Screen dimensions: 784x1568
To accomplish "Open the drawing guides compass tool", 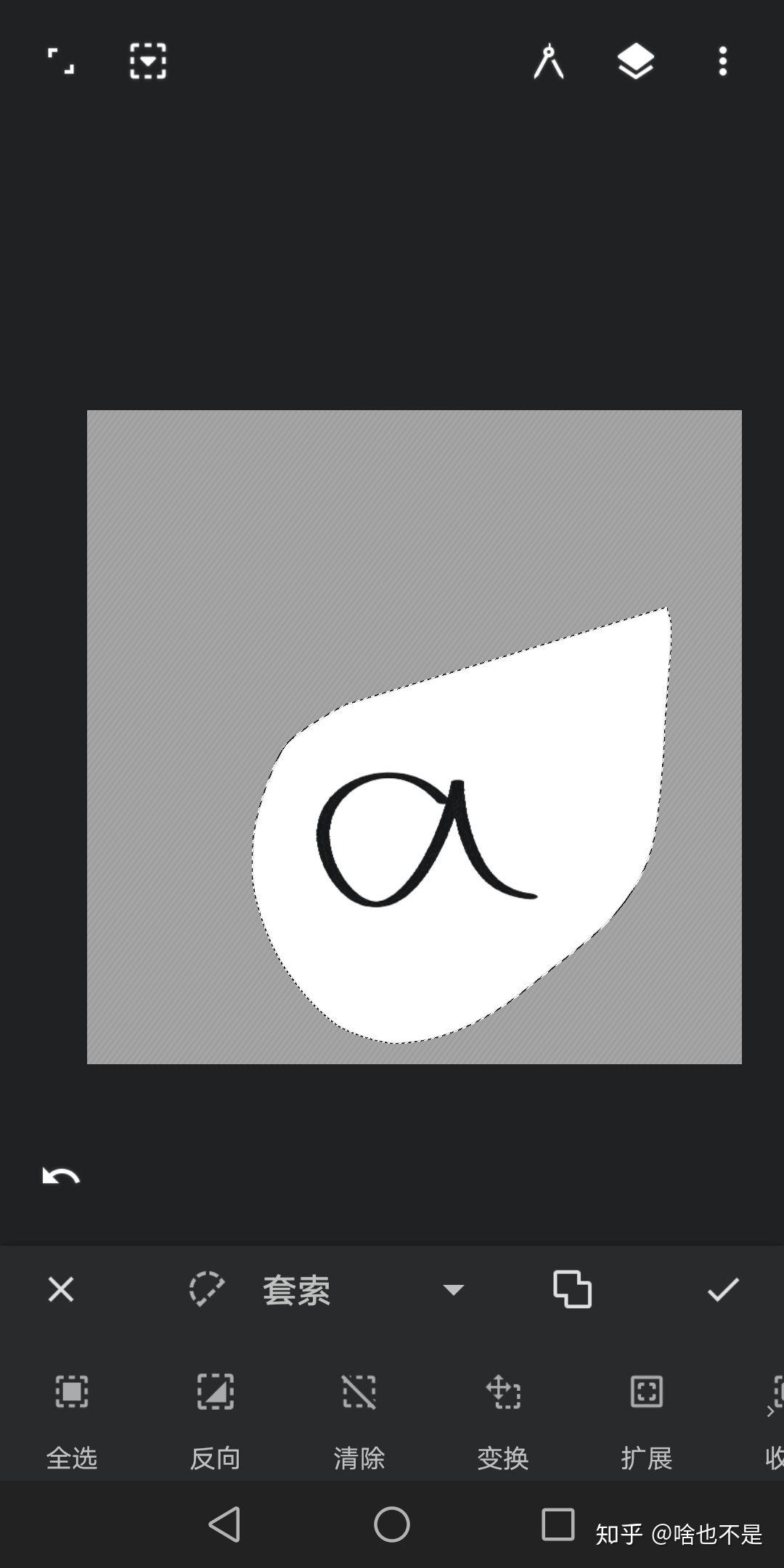I will point(549,61).
